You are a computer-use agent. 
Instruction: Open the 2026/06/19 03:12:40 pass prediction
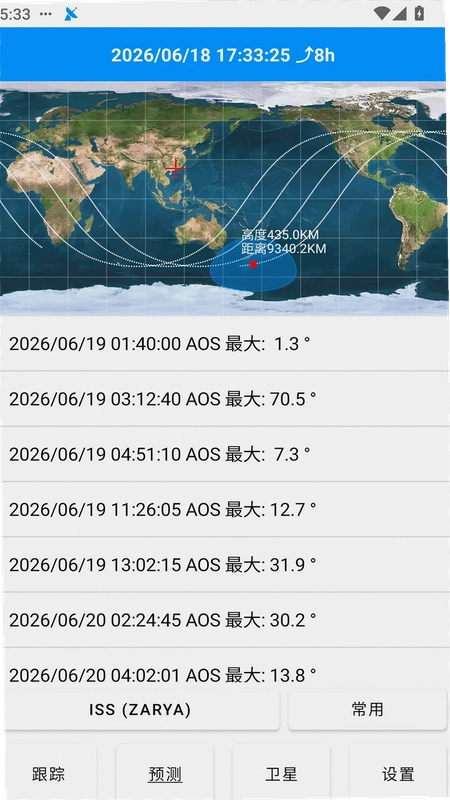[x=225, y=398]
